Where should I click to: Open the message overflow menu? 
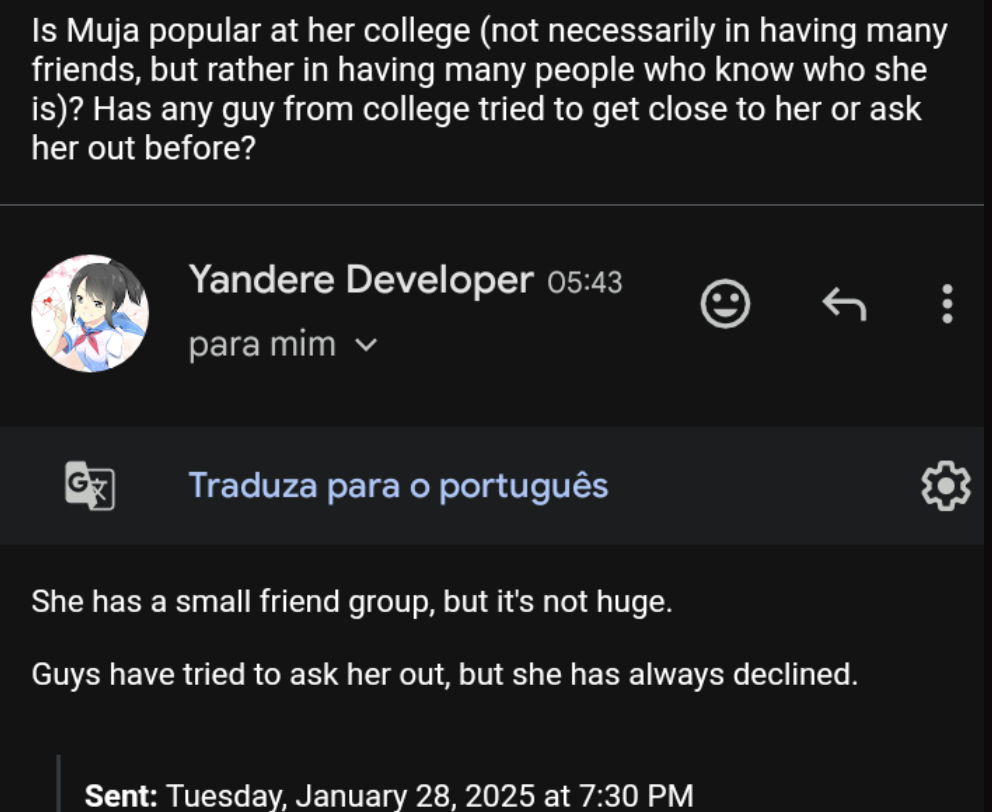947,303
